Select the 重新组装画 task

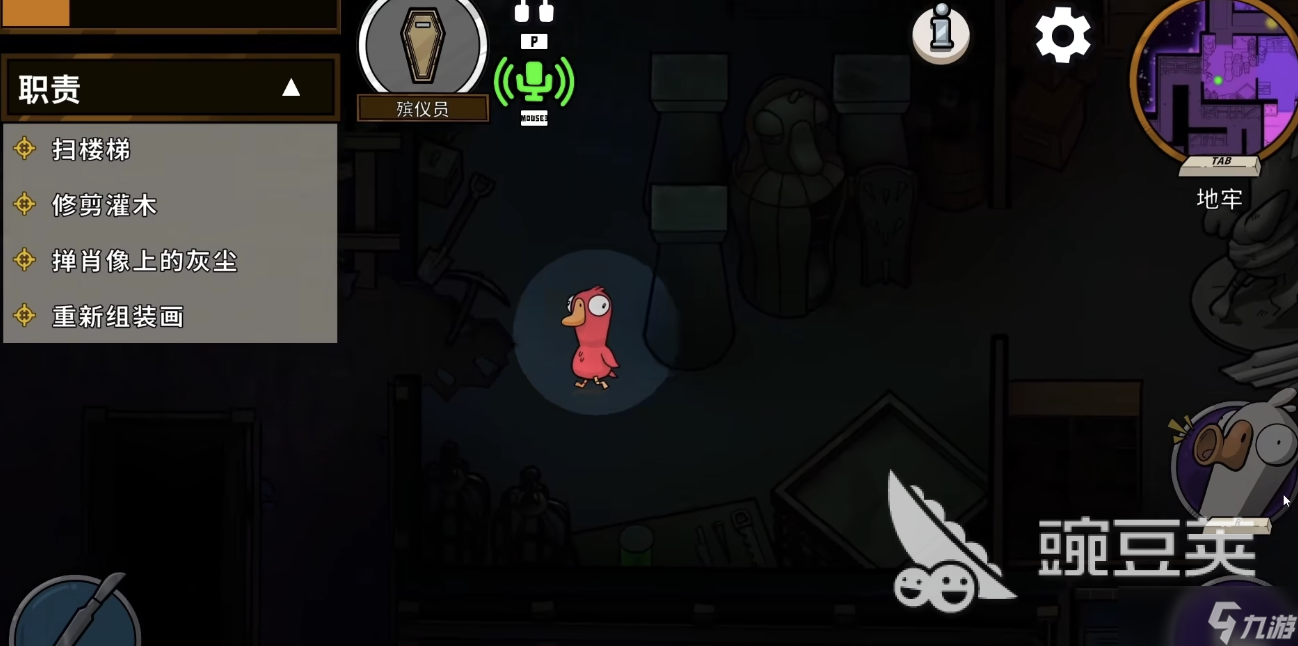coord(118,317)
